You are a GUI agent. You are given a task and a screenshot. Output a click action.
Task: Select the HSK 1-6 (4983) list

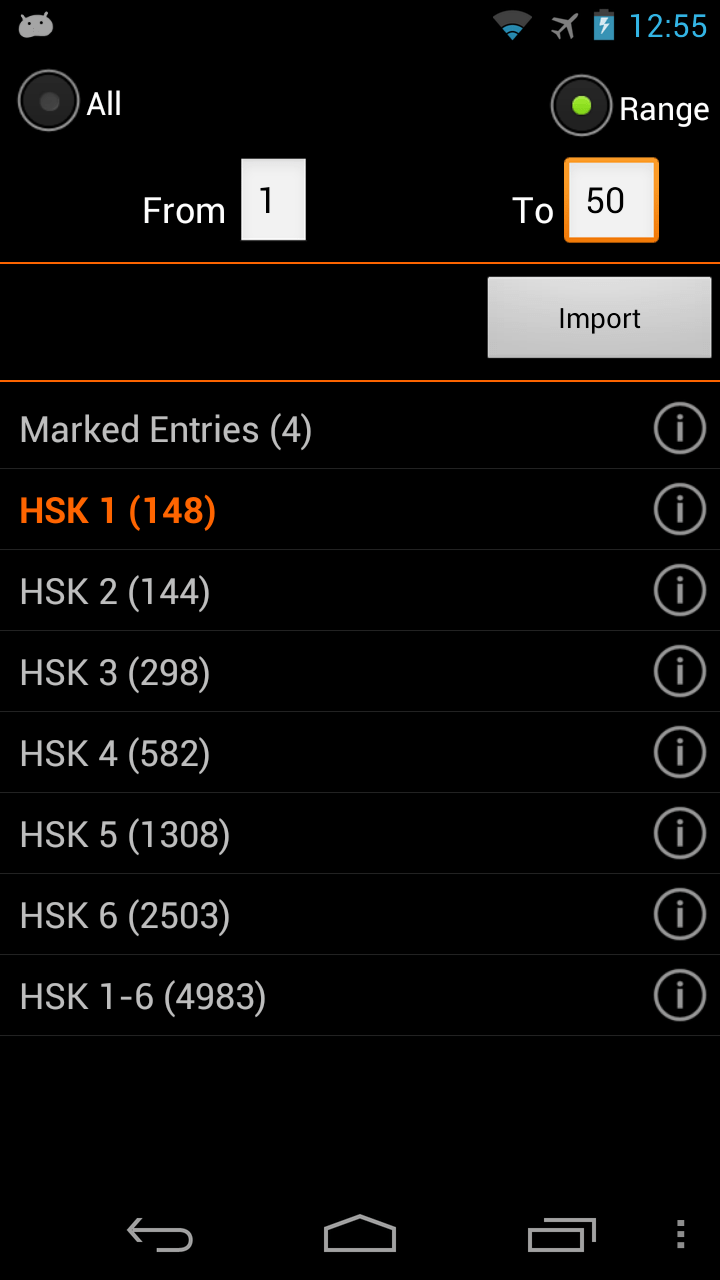click(143, 997)
